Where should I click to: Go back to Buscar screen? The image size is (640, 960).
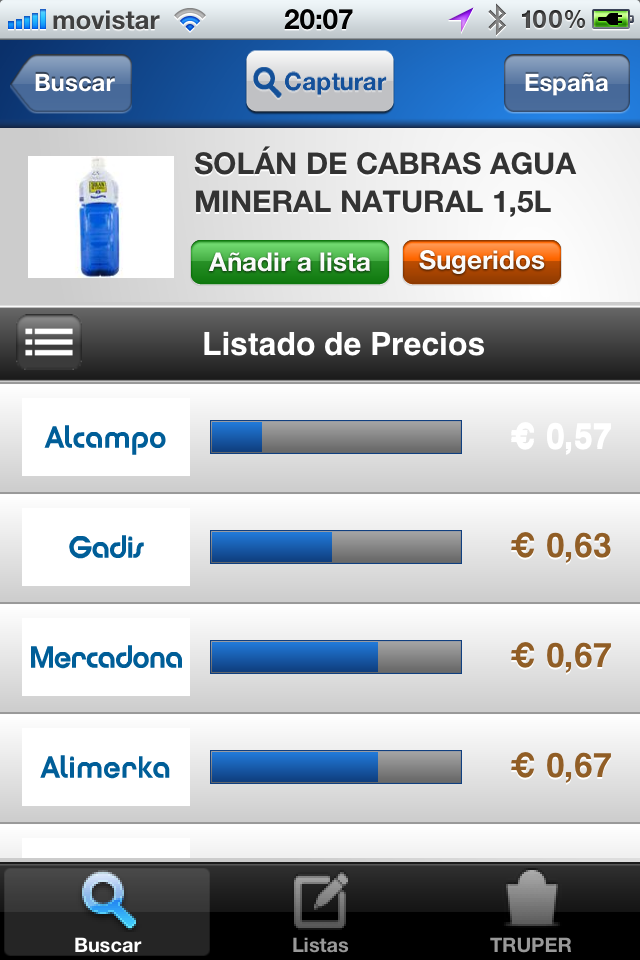[x=72, y=84]
